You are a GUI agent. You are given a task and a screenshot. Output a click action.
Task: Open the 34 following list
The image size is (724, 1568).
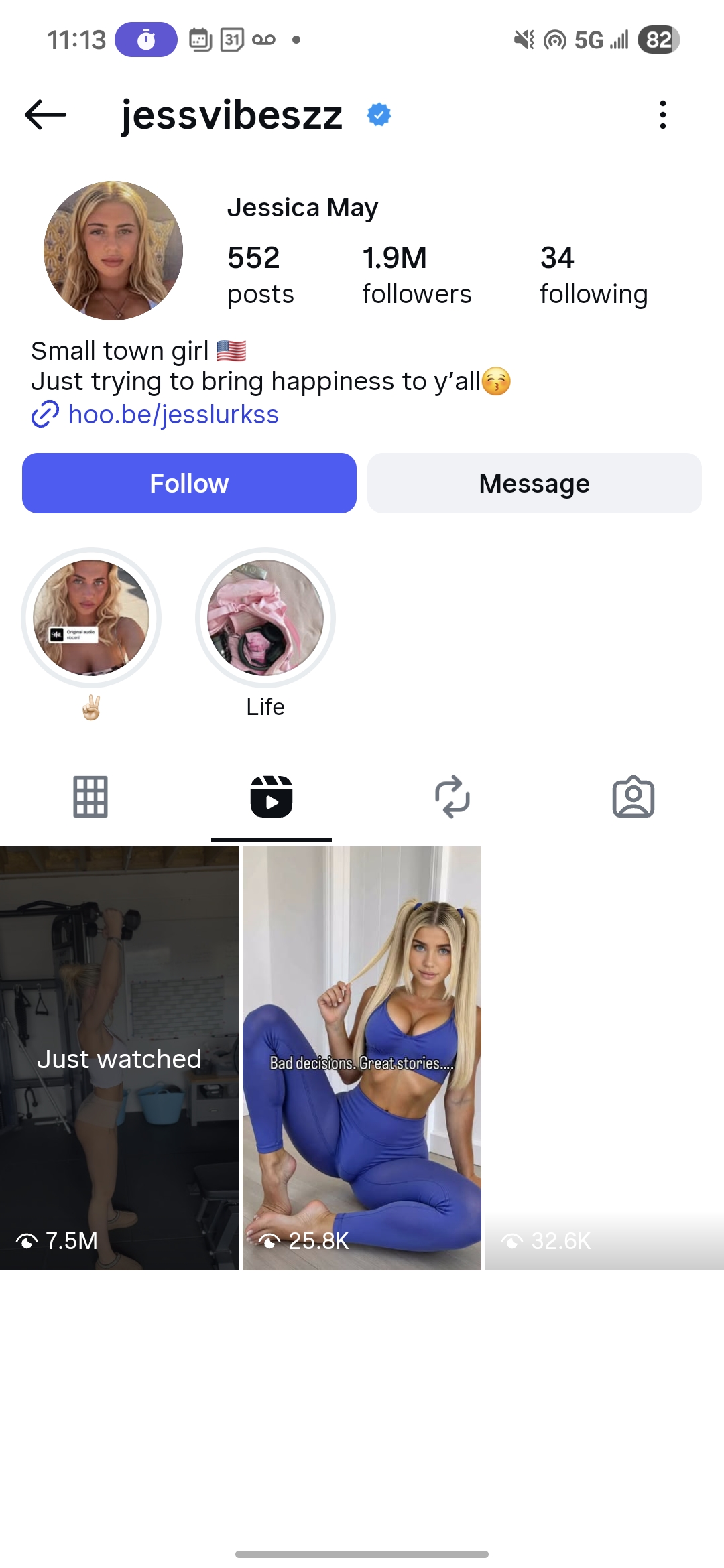[593, 275]
